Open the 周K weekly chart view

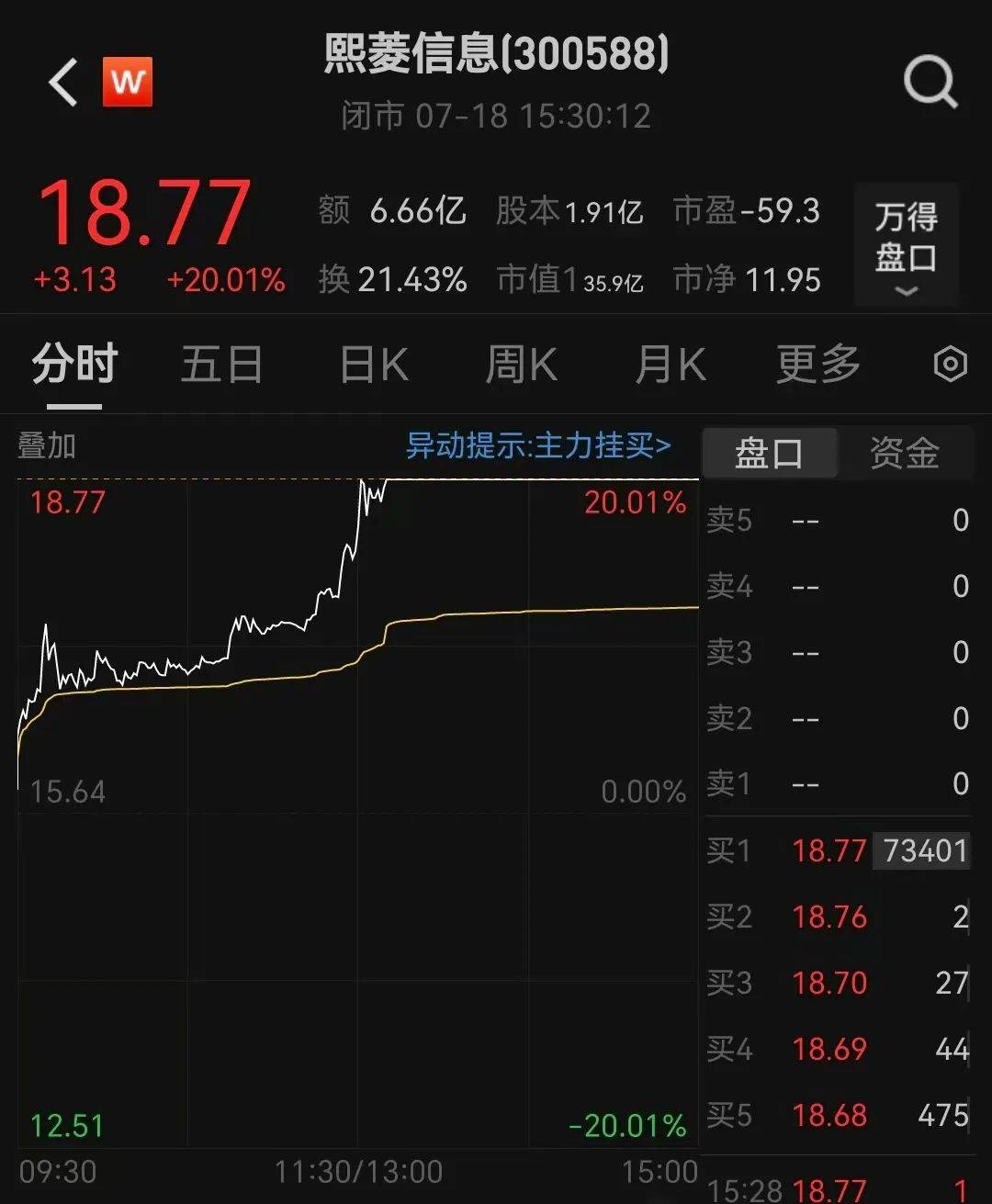coord(520,364)
